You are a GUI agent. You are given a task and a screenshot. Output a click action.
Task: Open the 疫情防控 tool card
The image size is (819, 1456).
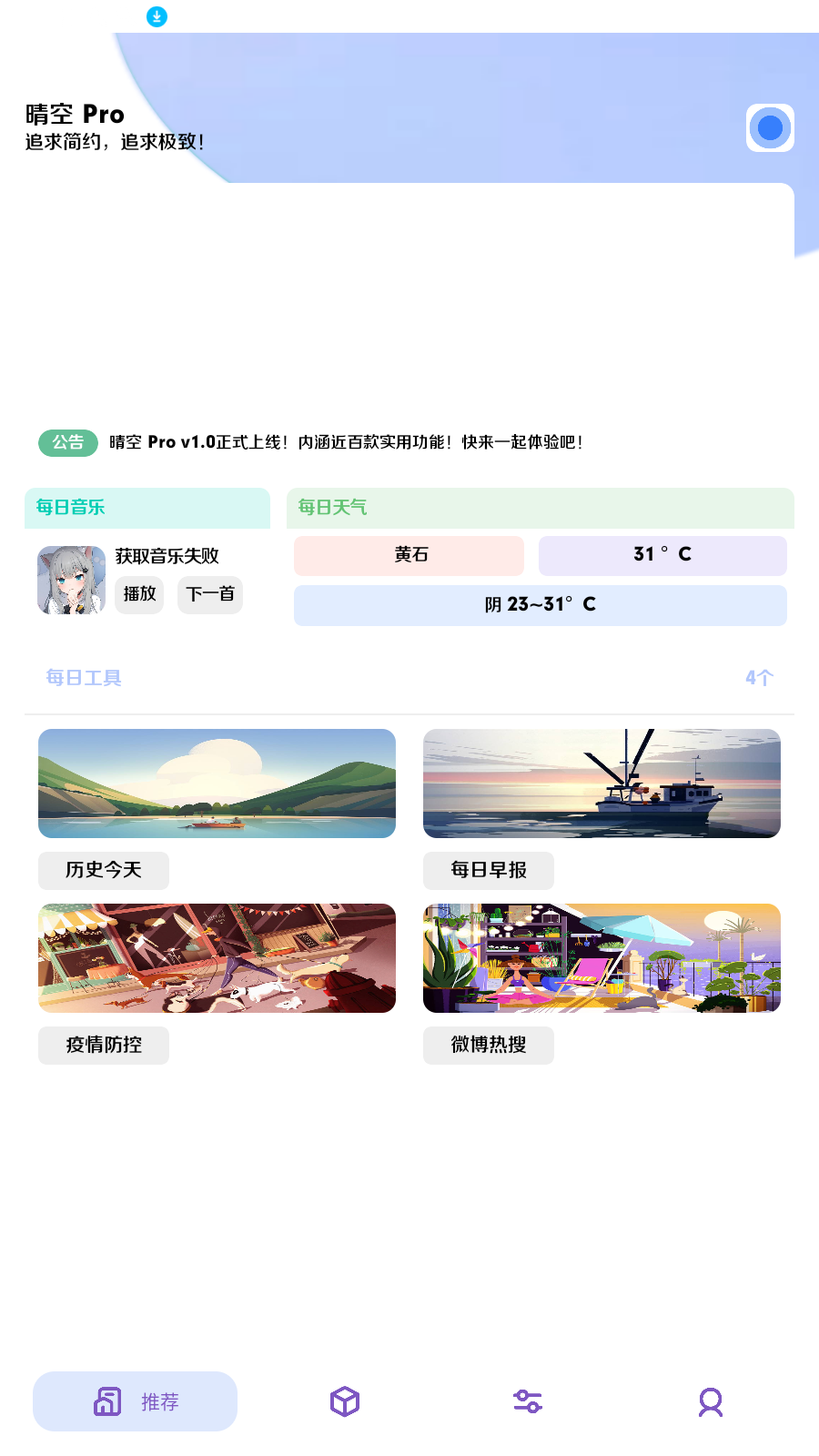pyautogui.click(x=217, y=958)
